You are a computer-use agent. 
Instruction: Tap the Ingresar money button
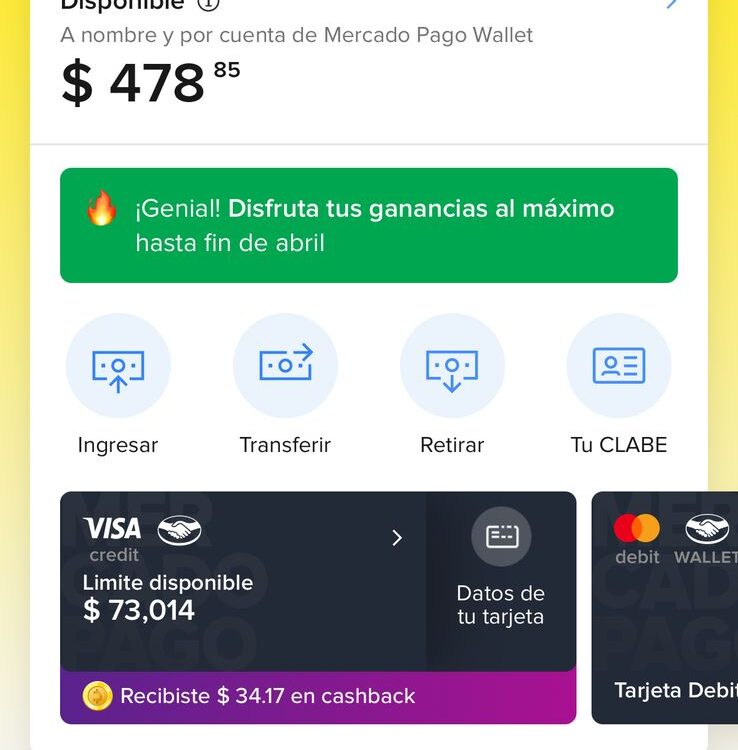coord(118,366)
